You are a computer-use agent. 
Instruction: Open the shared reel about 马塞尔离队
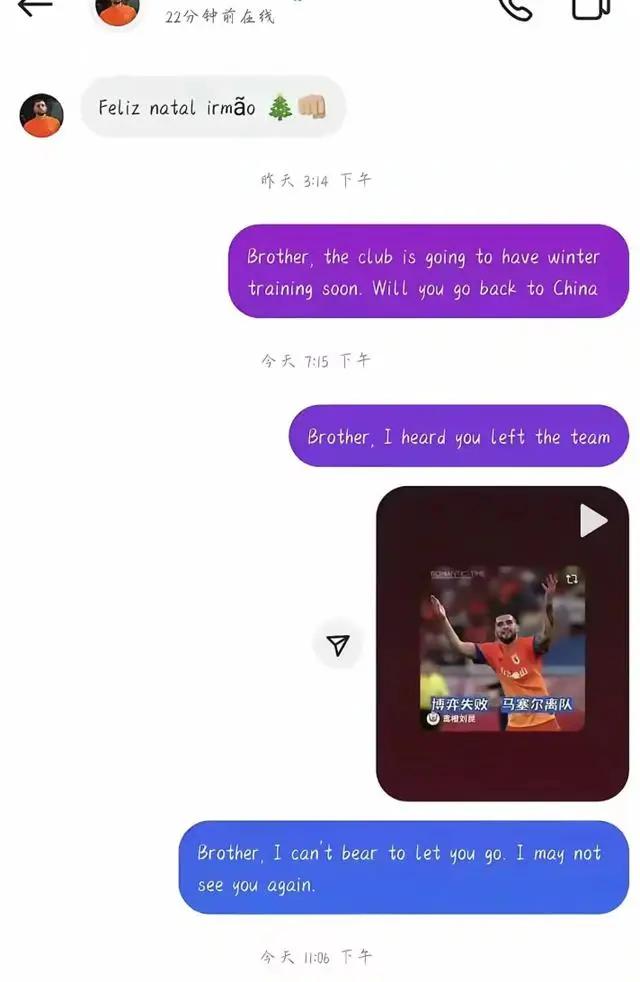[x=502, y=643]
